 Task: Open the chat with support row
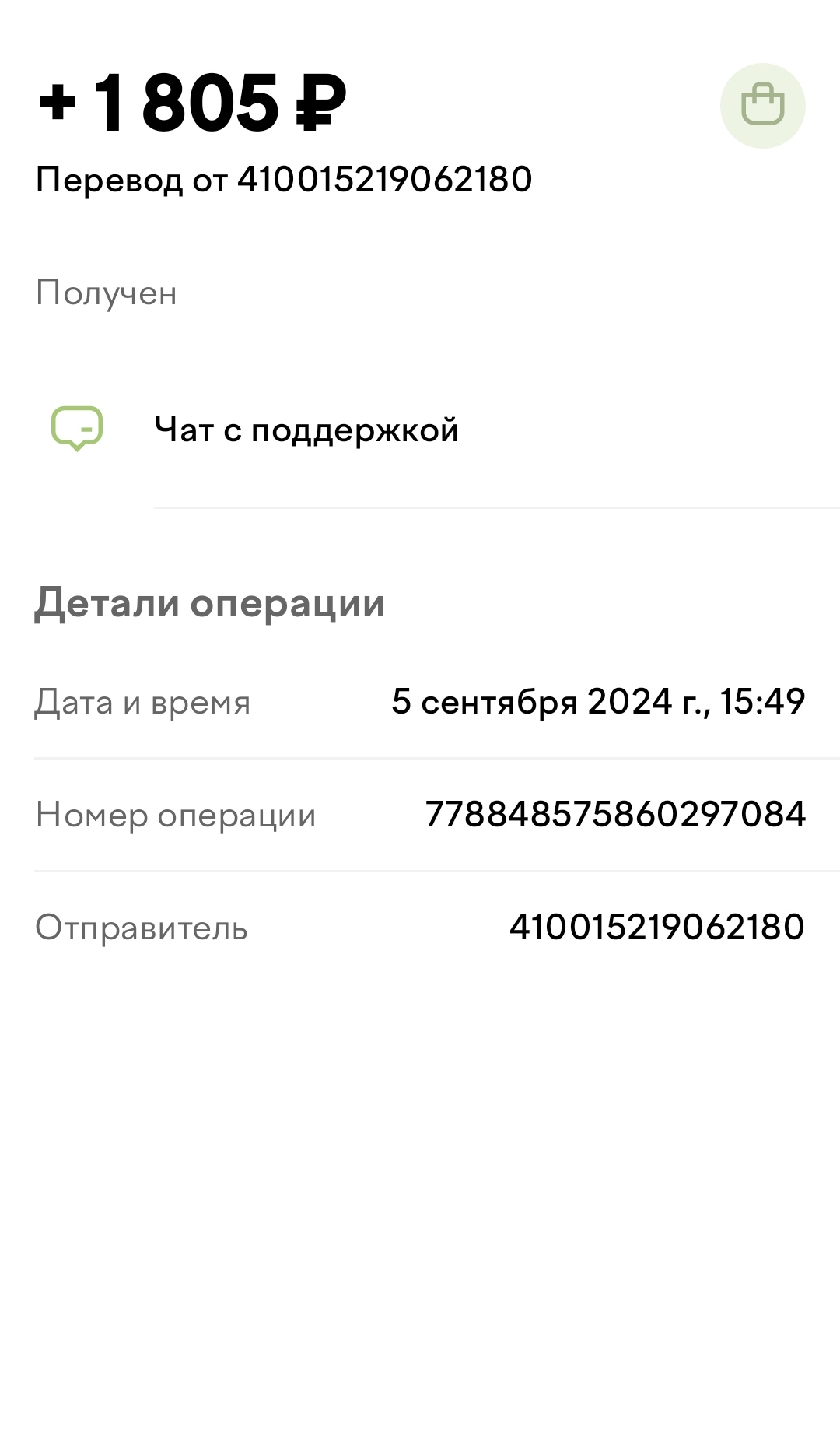420,430
